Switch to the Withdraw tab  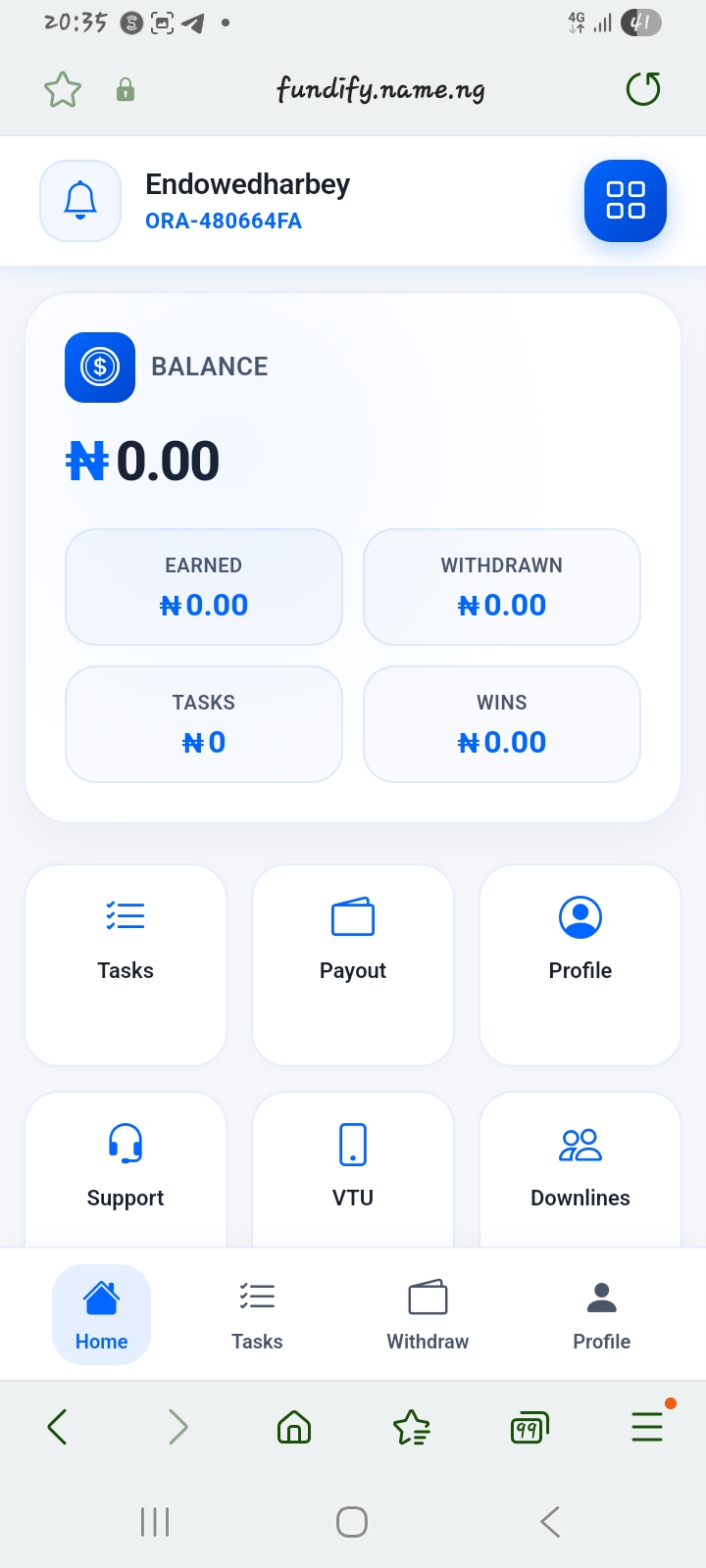click(x=428, y=1314)
